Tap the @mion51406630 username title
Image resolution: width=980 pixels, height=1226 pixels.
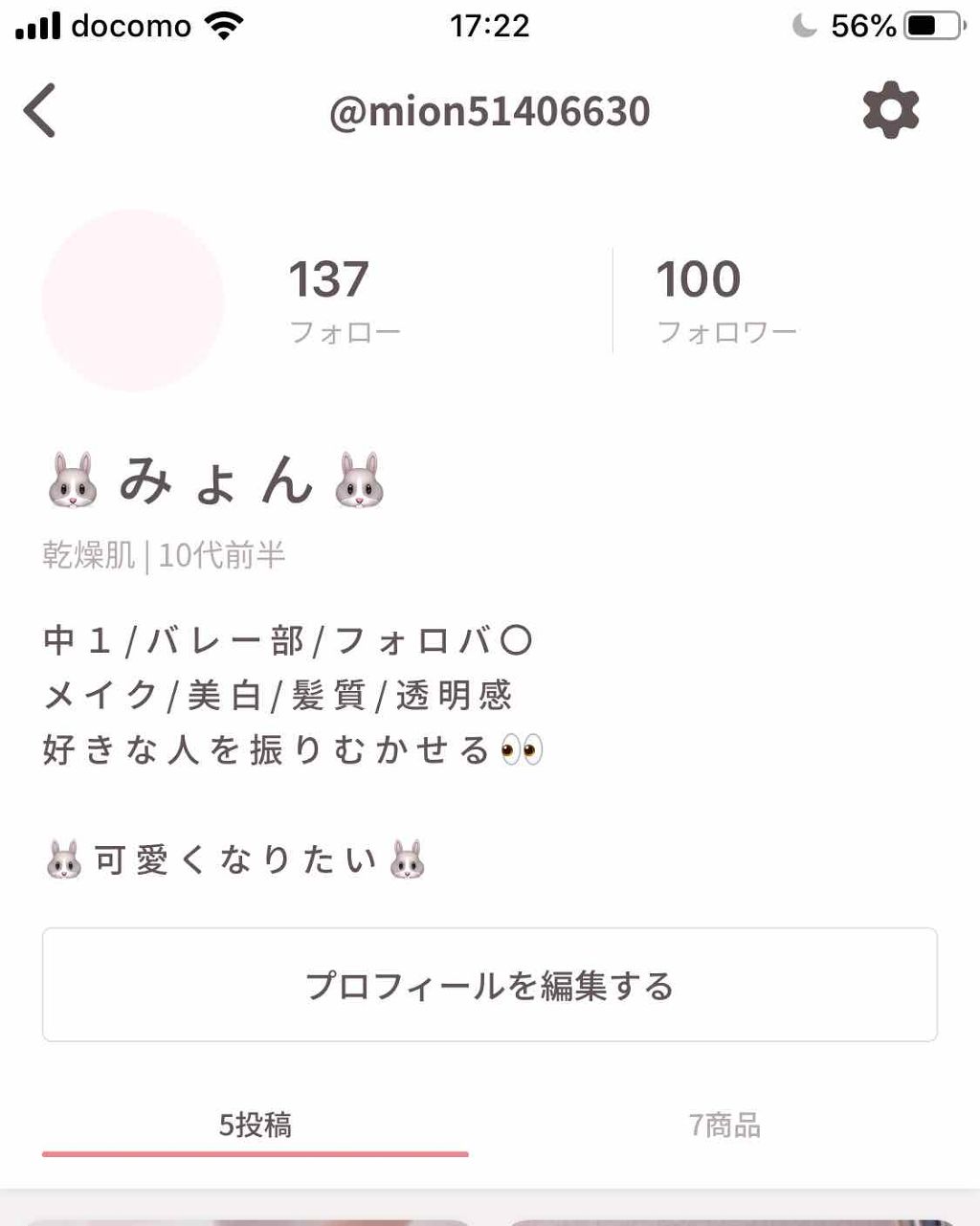click(x=490, y=109)
